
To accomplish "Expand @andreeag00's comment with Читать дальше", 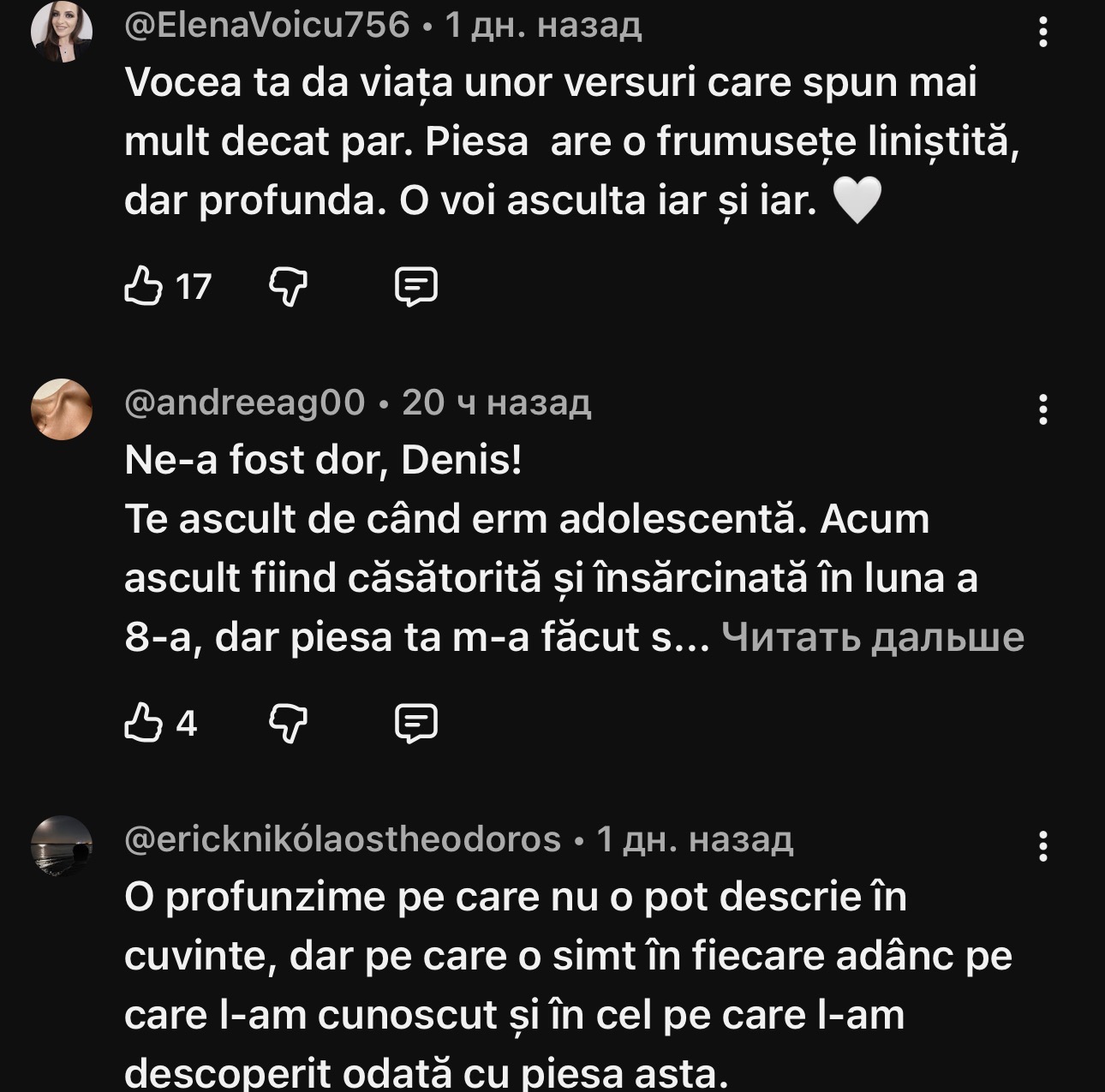I will (872, 637).
